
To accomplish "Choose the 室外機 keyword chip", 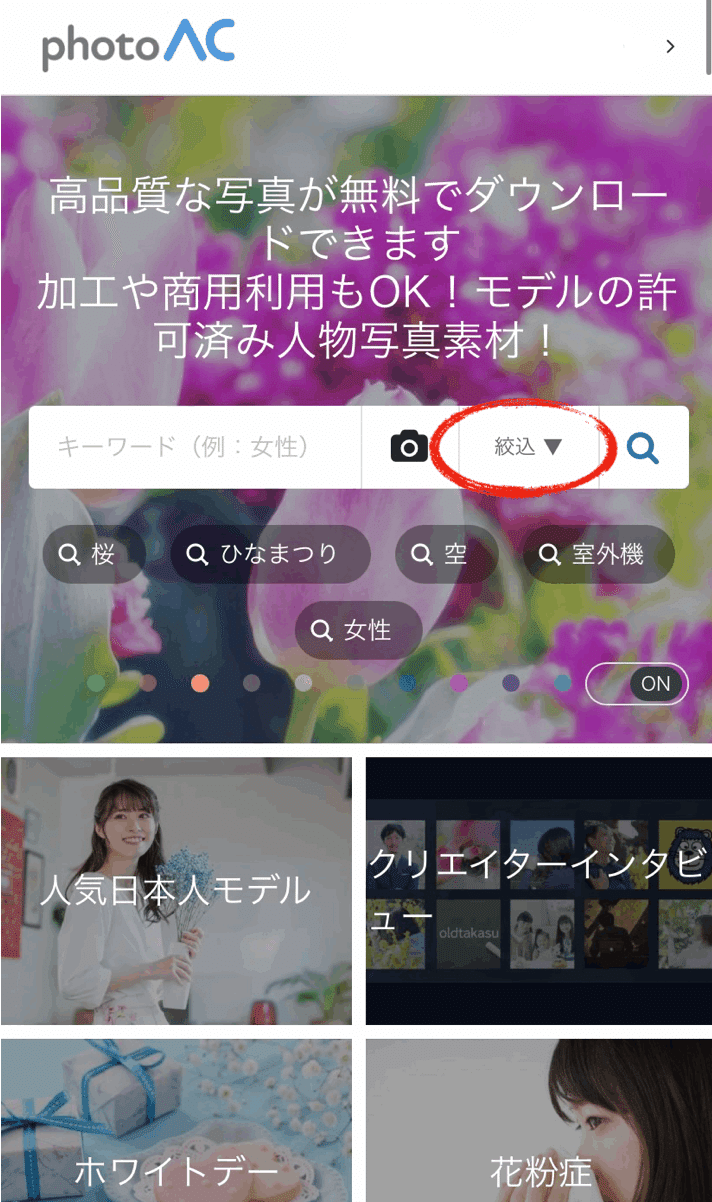I will 599,554.
